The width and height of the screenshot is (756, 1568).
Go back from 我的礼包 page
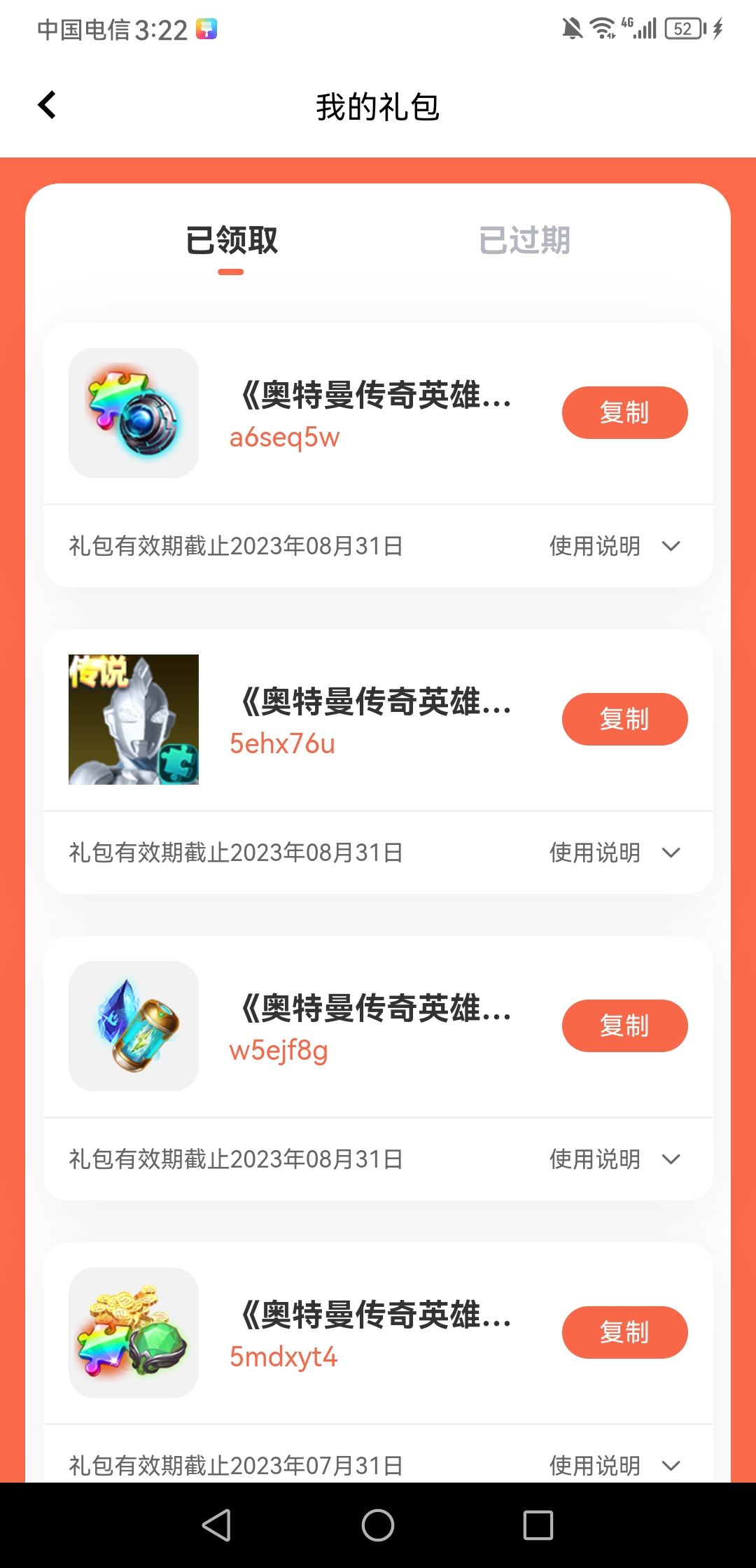pos(47,106)
